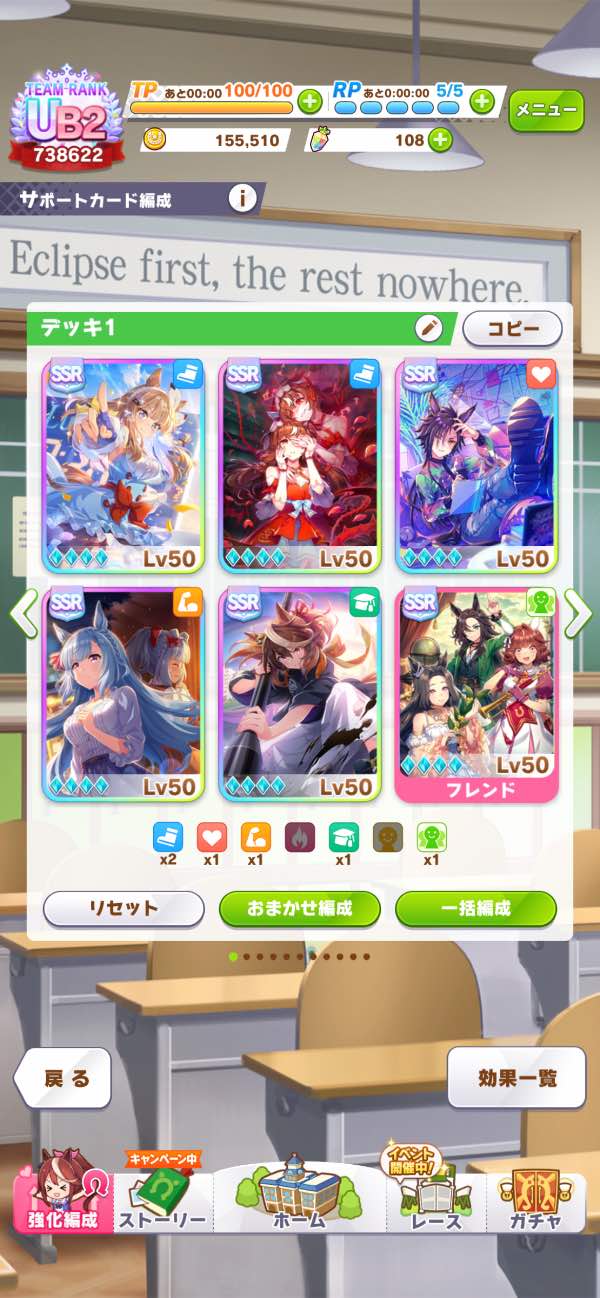Screen dimensions: 600x1298
Task: Edit the deck name with the pencil icon
Action: coord(429,328)
